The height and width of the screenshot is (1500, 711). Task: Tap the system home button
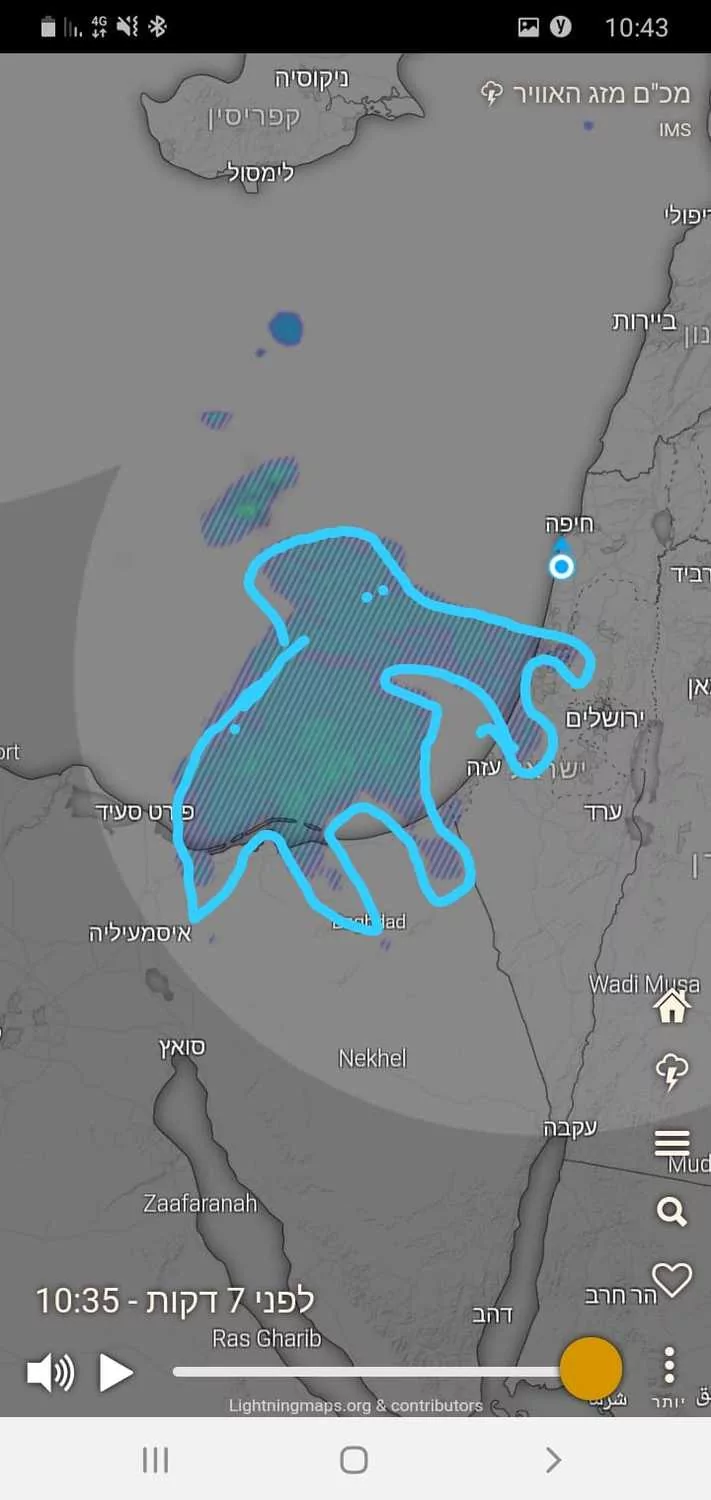[354, 1460]
